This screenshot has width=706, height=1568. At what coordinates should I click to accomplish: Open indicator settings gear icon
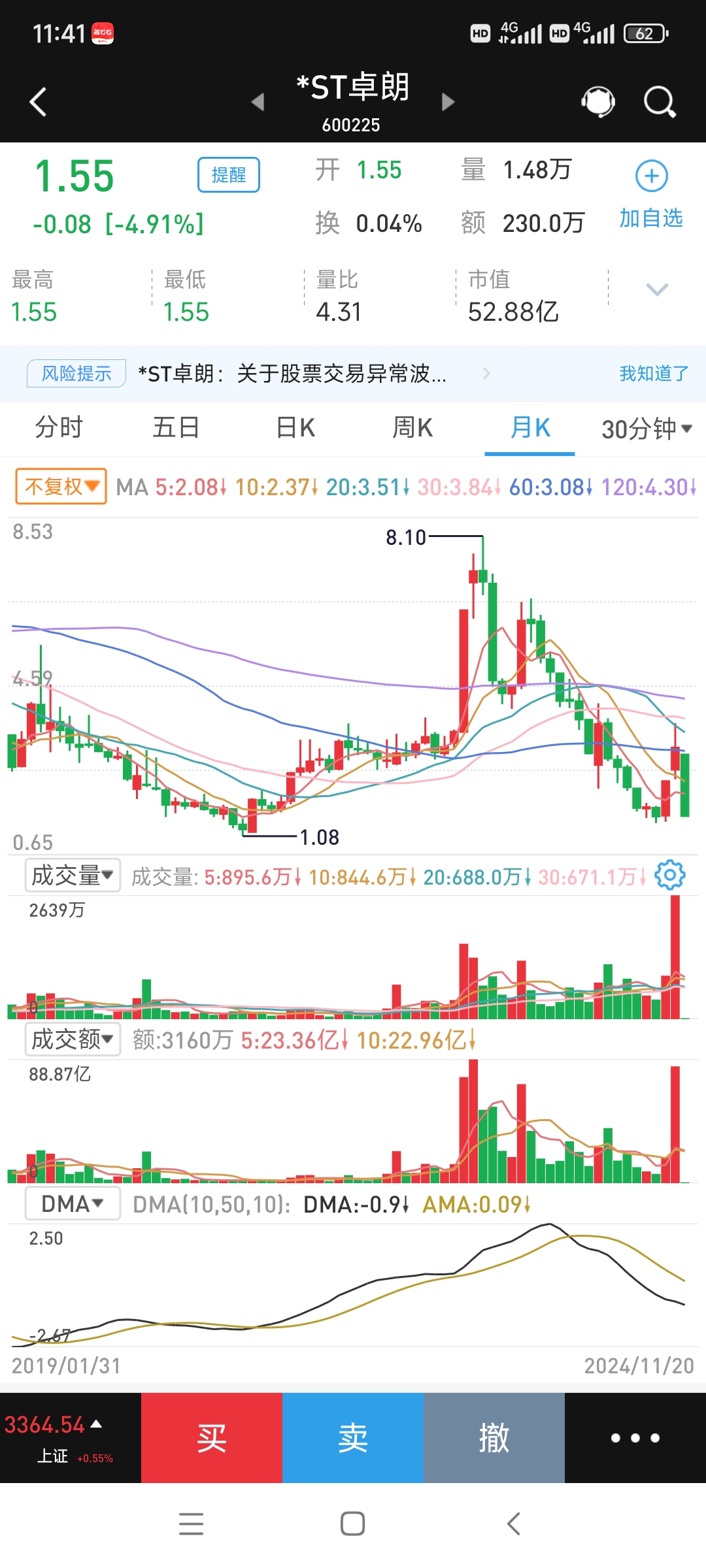pos(670,875)
